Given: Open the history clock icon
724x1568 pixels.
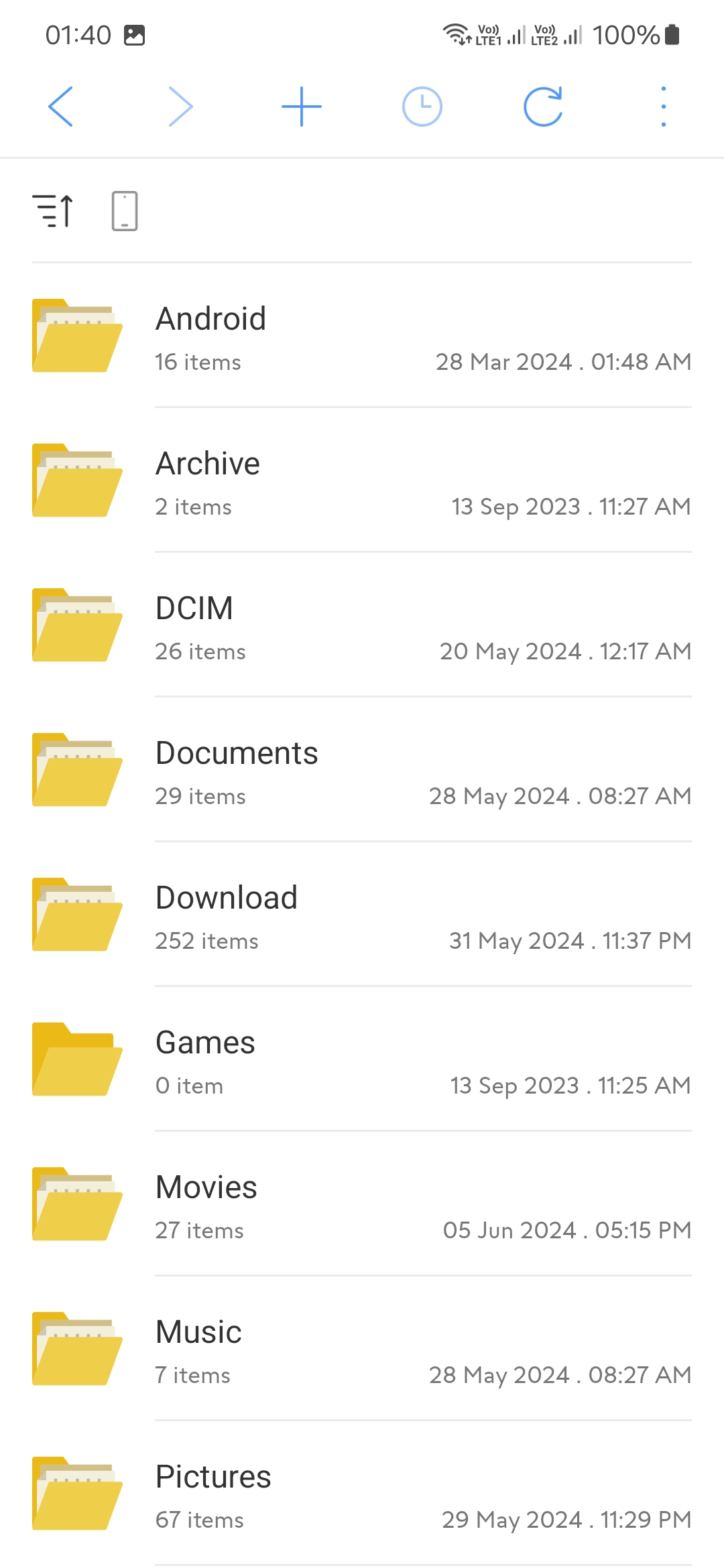Looking at the screenshot, I should (x=422, y=107).
